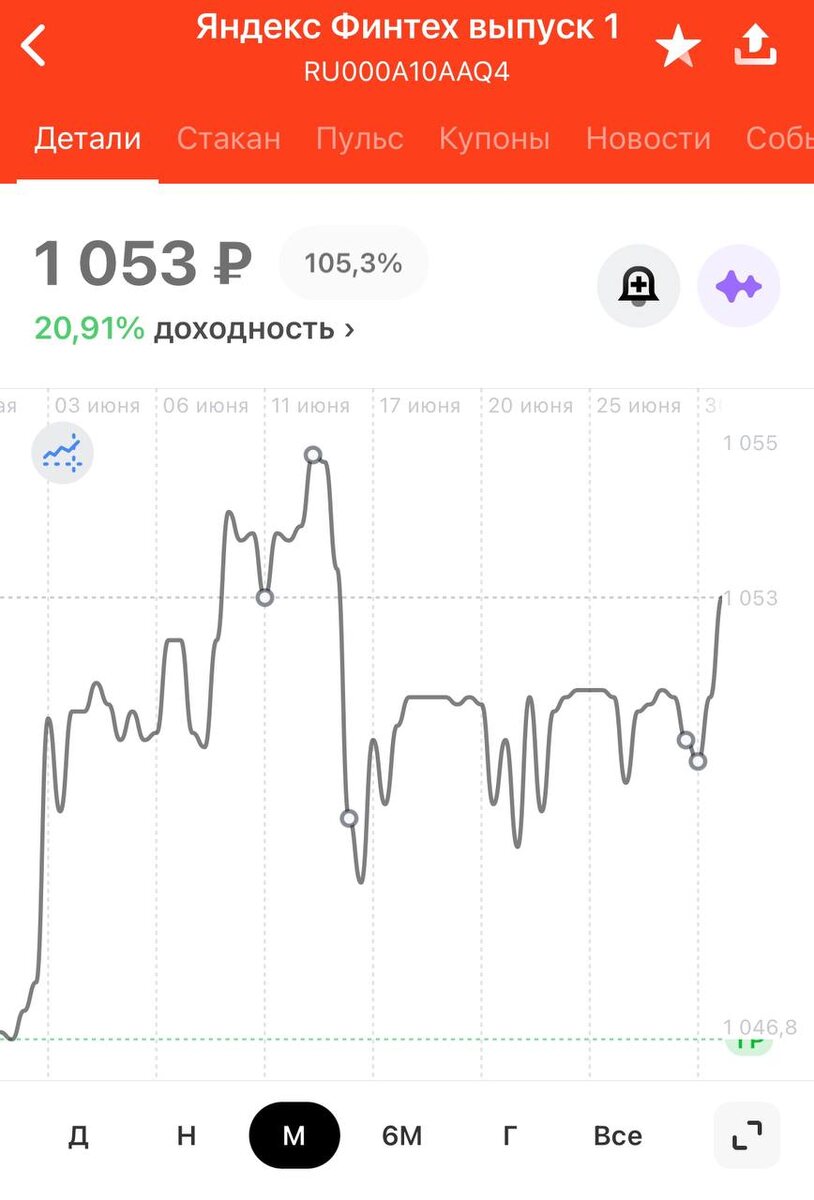Open the Новости tab
This screenshot has width=814, height=1200.
coord(647,138)
